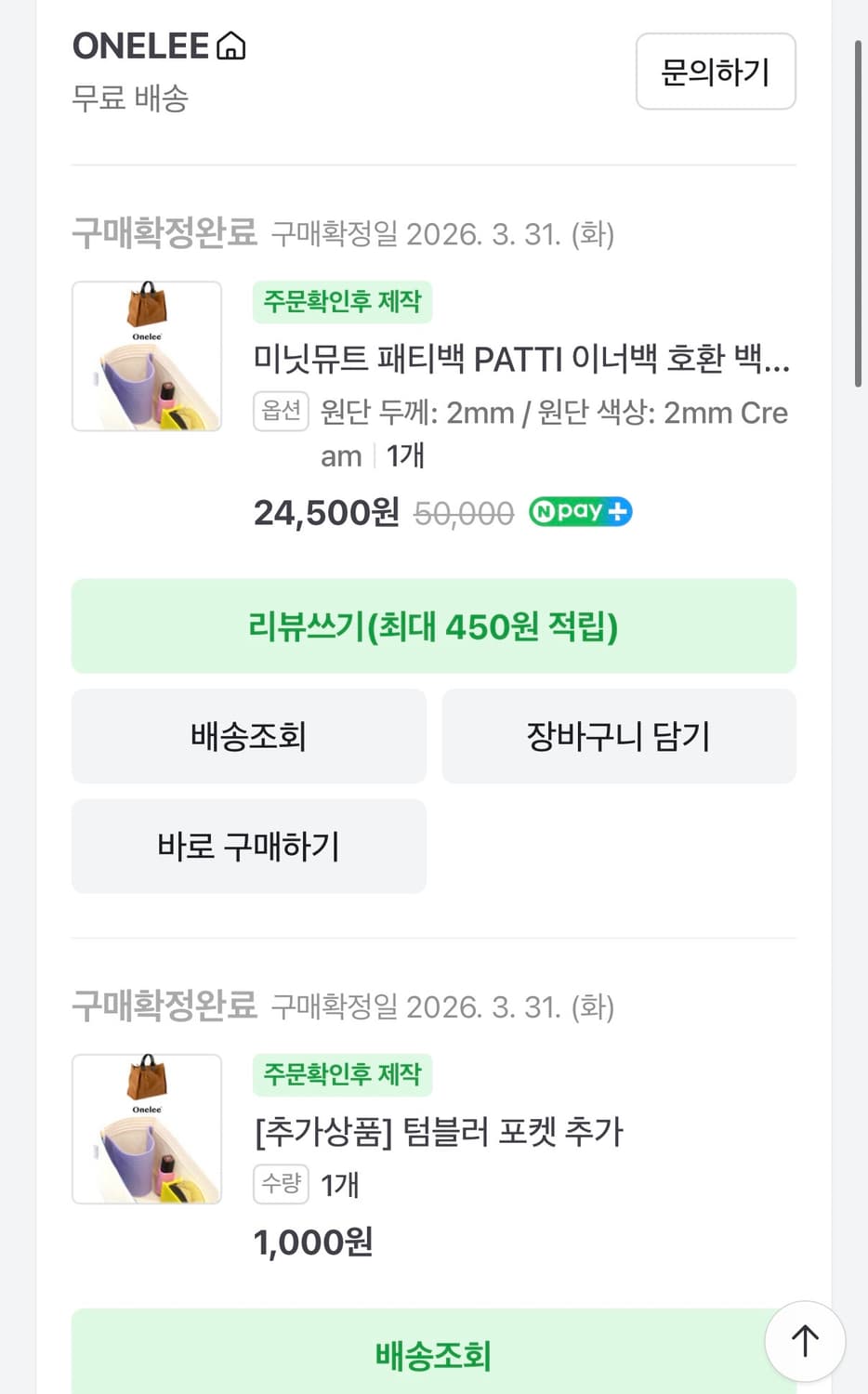Click the 주문확인후 제작 badge on first item

pyautogui.click(x=341, y=301)
